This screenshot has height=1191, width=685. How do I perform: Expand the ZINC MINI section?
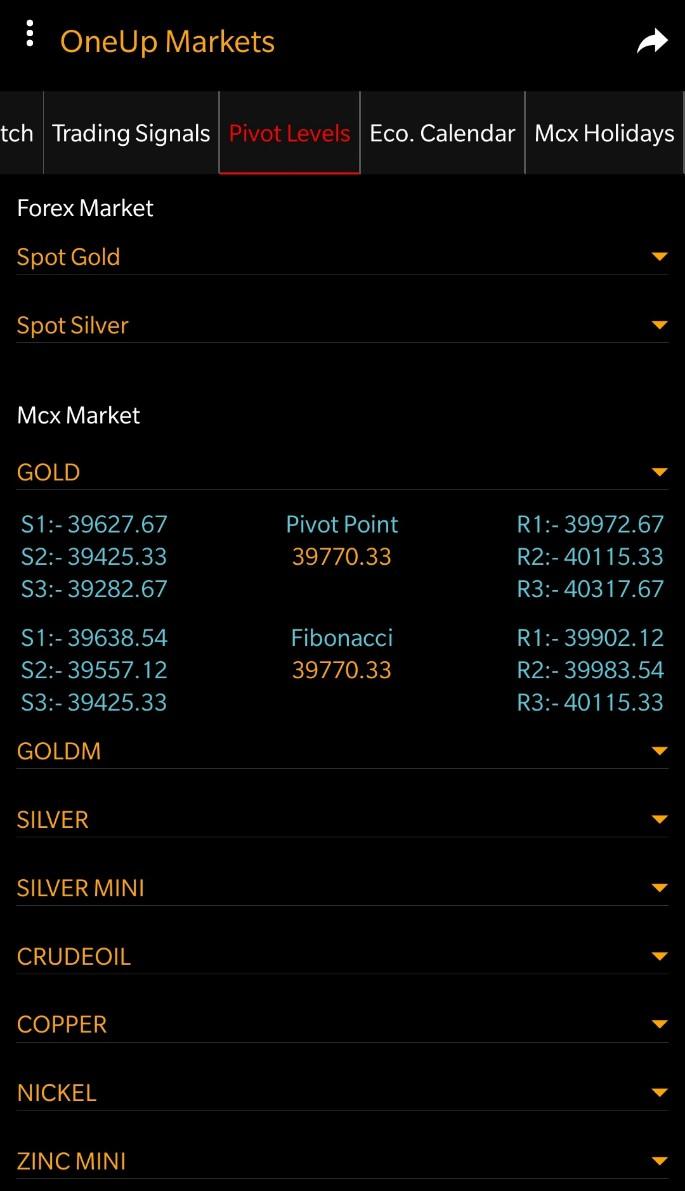click(342, 1161)
